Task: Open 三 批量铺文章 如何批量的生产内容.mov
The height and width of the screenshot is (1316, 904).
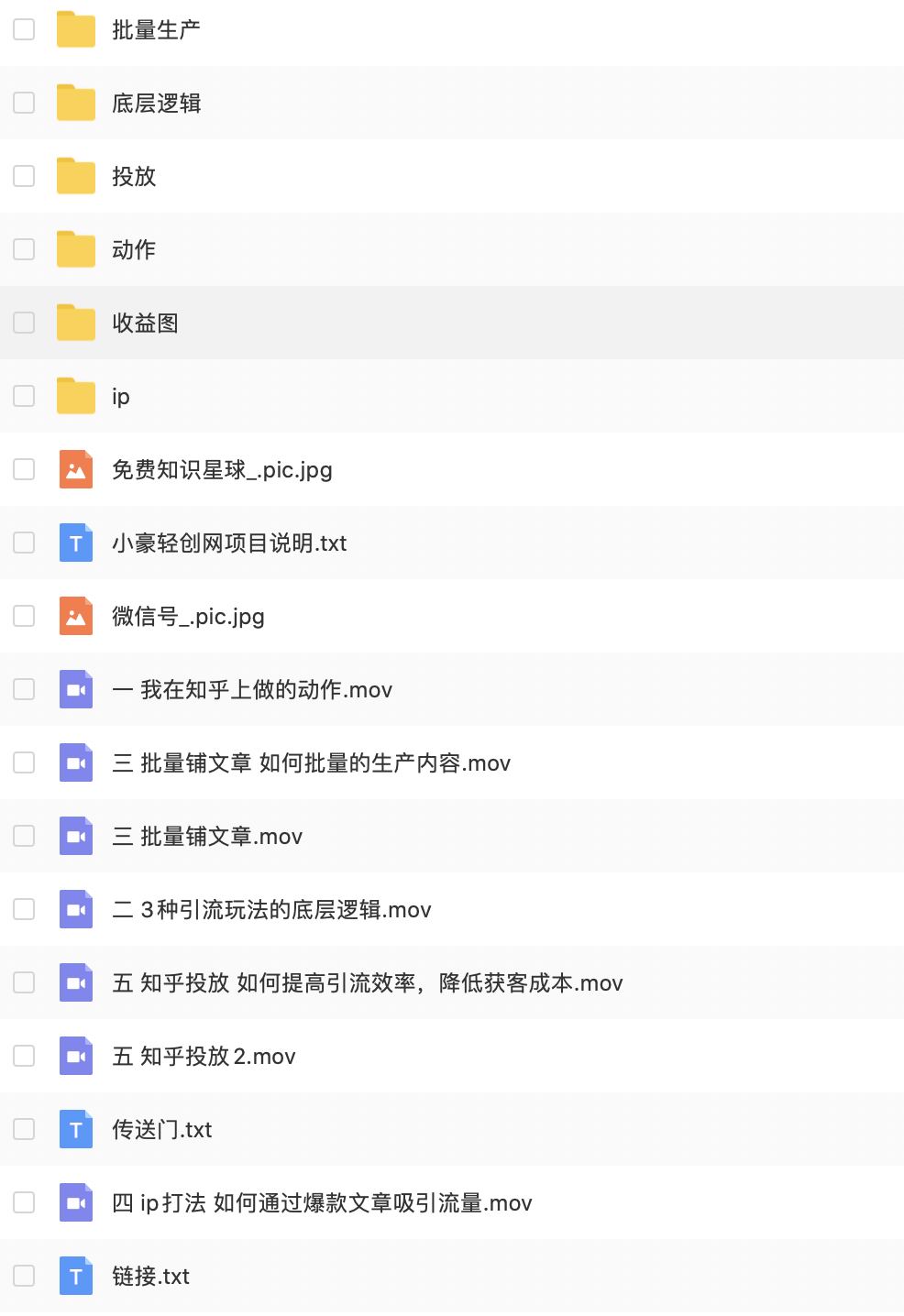Action: click(311, 763)
